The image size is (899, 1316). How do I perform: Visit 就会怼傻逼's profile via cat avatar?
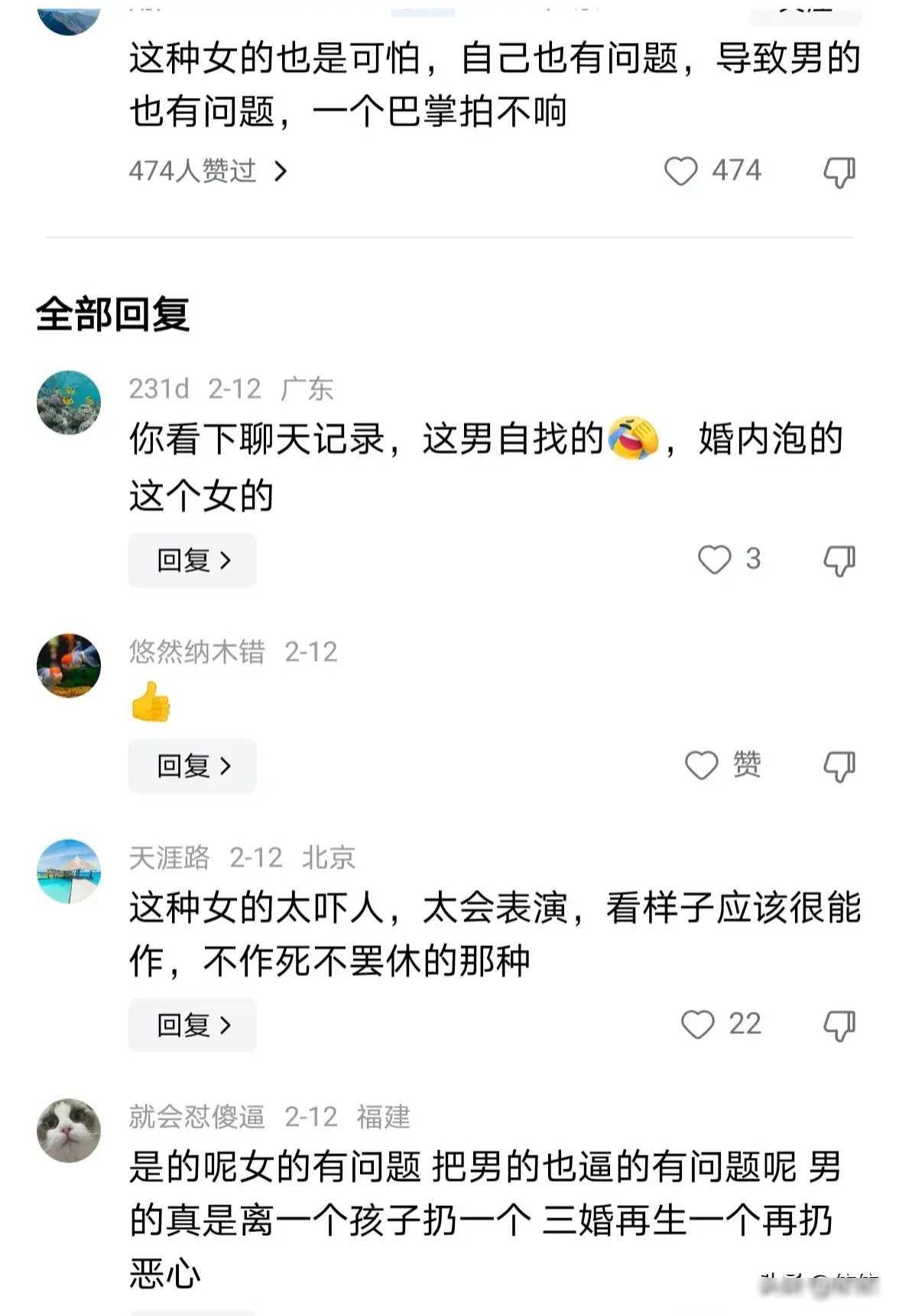[x=69, y=1130]
